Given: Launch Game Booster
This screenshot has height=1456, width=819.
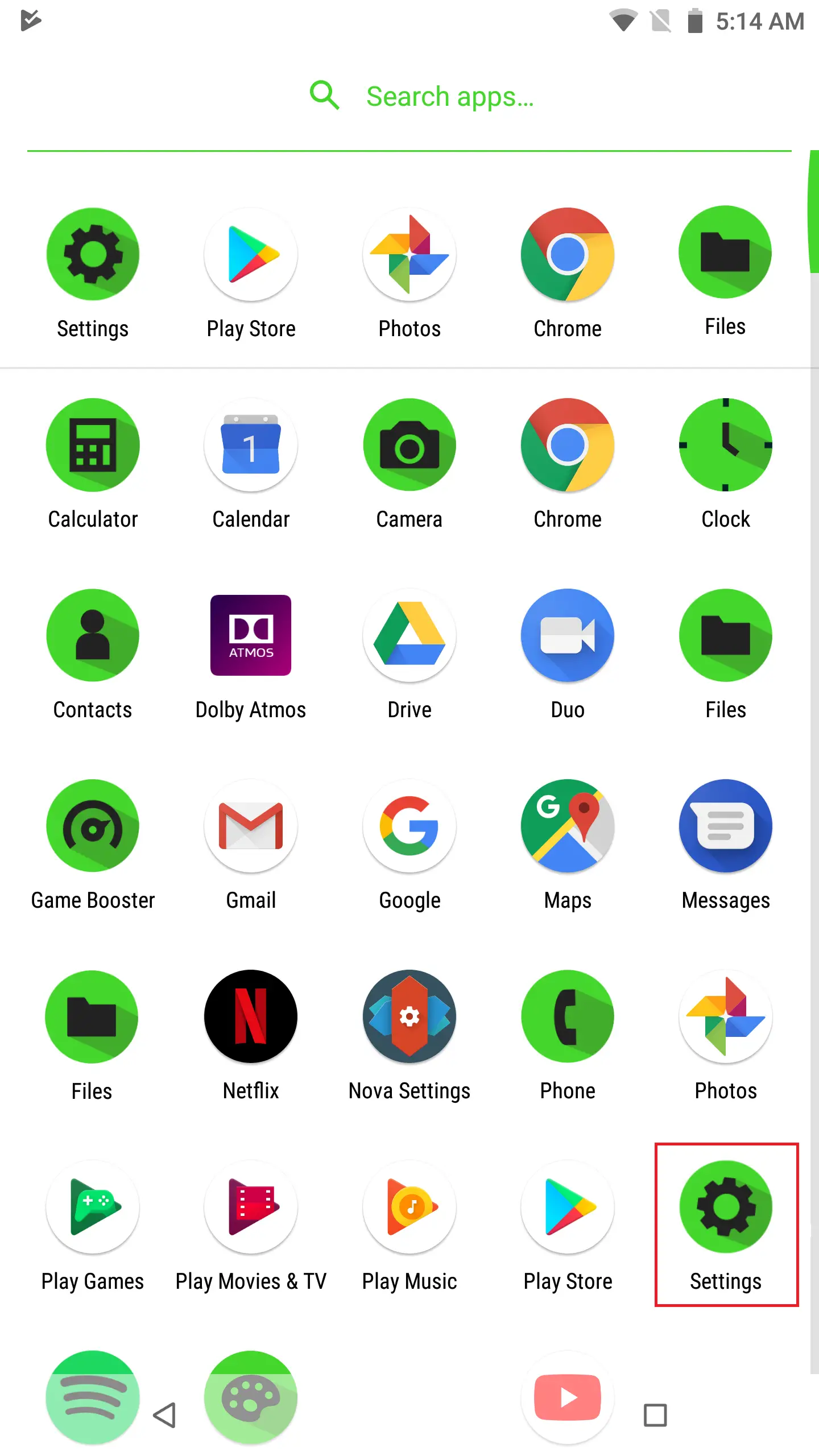Looking at the screenshot, I should click(x=93, y=826).
